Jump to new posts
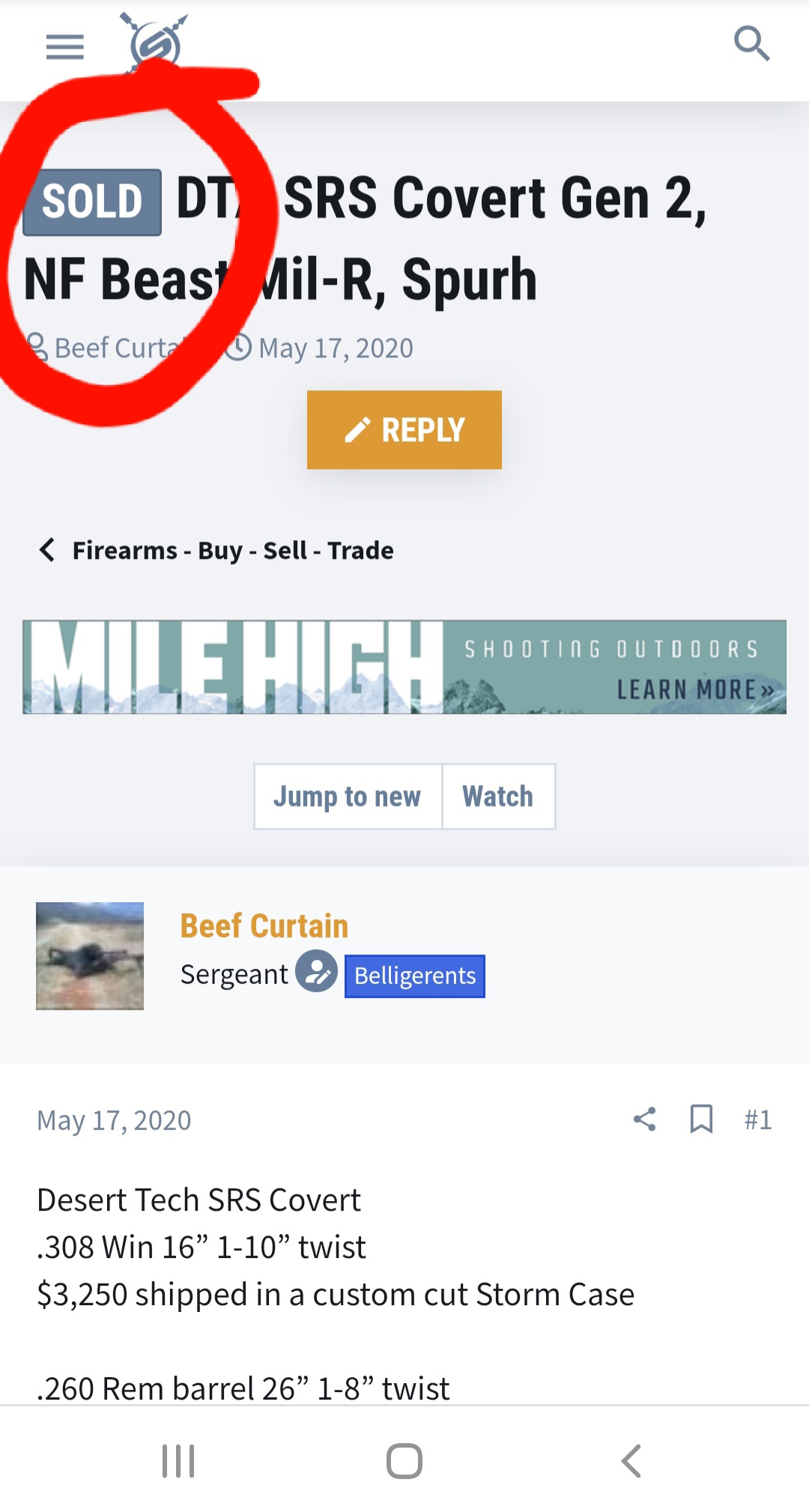 (348, 796)
